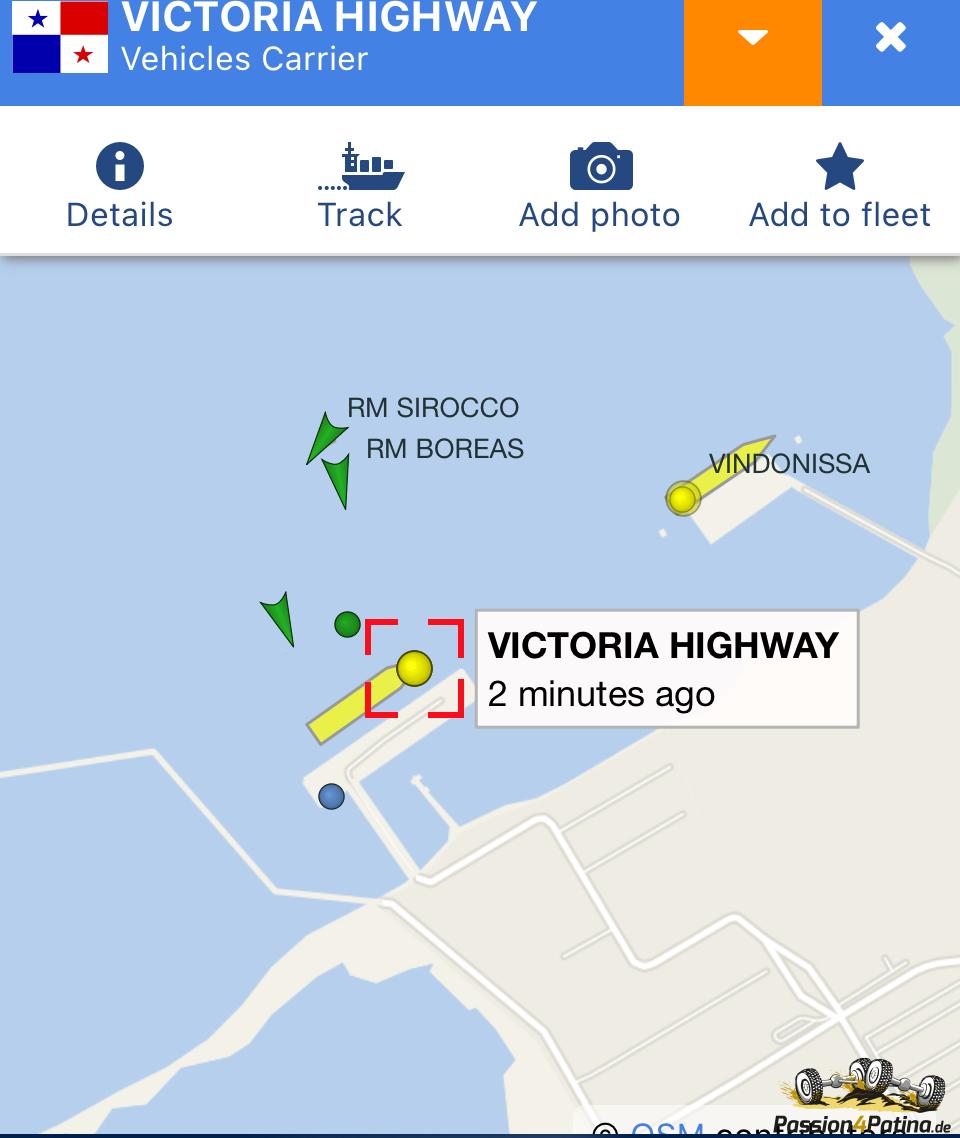Add vessel to fleet
The width and height of the screenshot is (960, 1138).
(840, 187)
